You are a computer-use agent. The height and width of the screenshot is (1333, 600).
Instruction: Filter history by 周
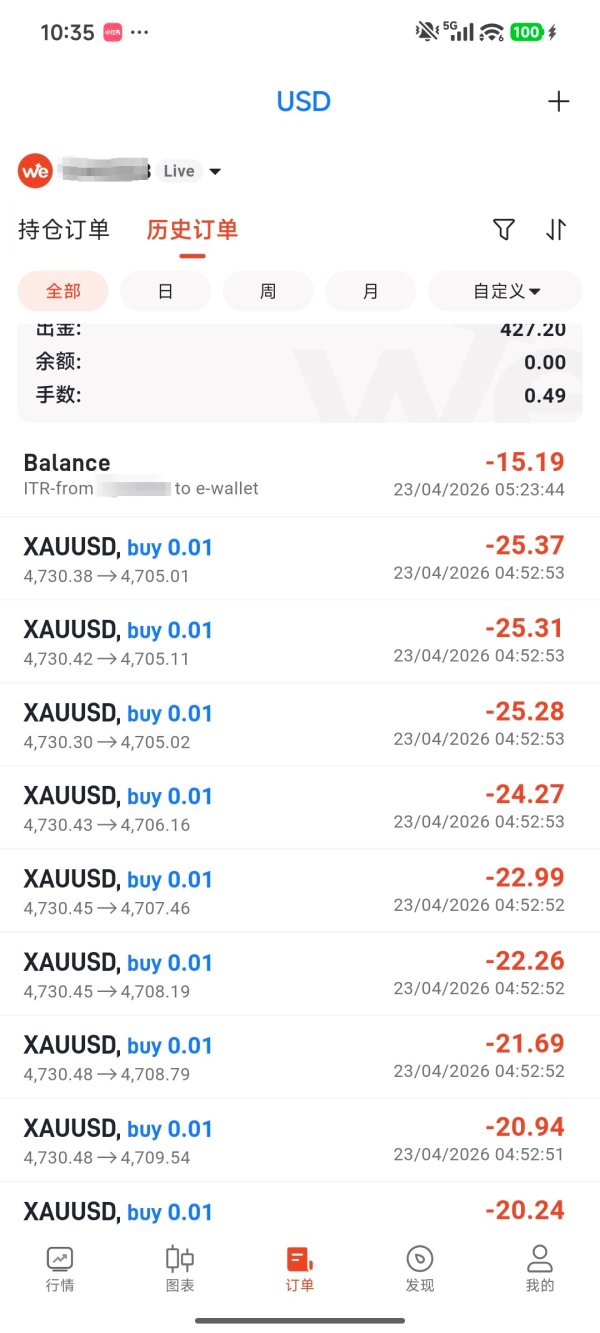(268, 291)
